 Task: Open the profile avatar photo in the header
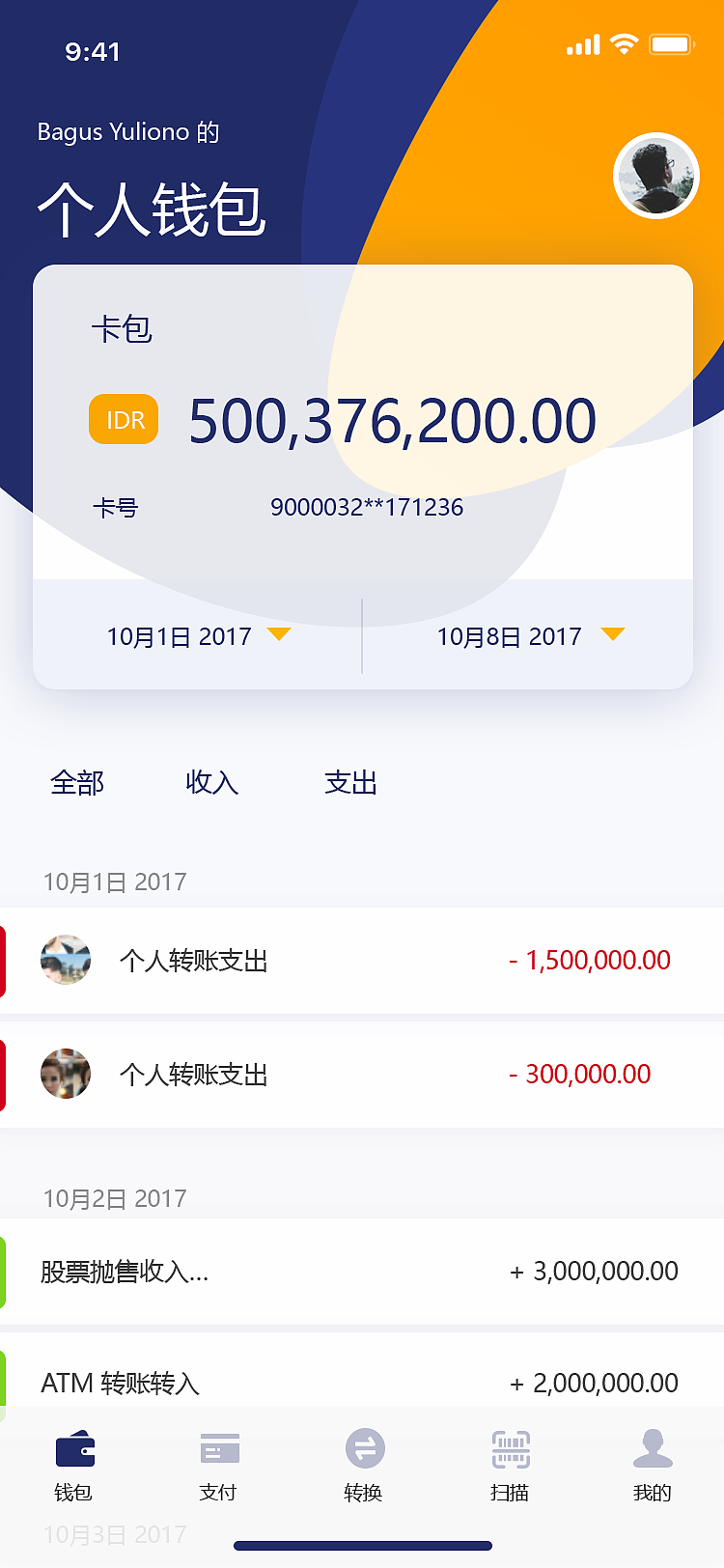(655, 177)
